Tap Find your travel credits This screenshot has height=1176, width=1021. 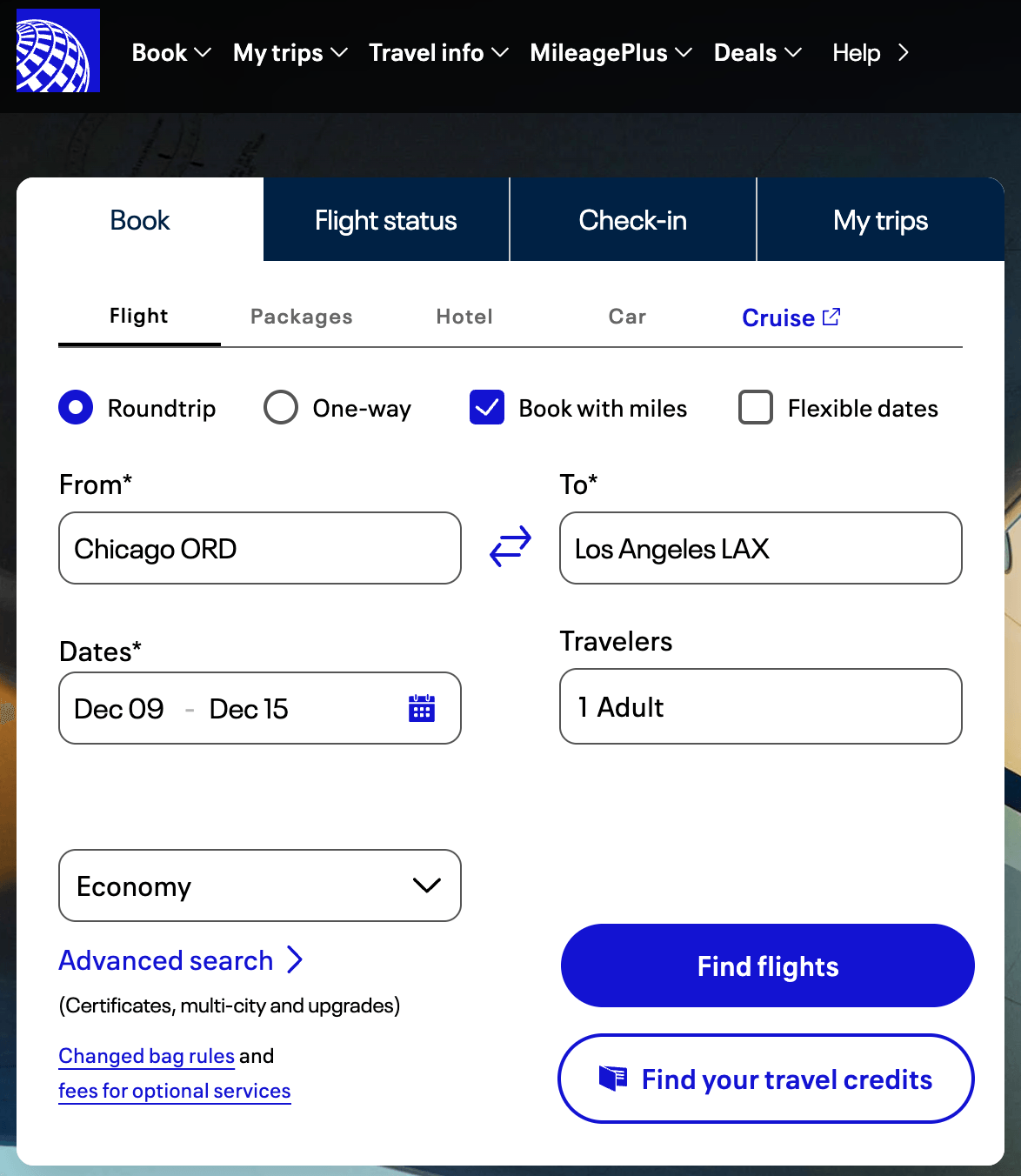click(x=765, y=1079)
